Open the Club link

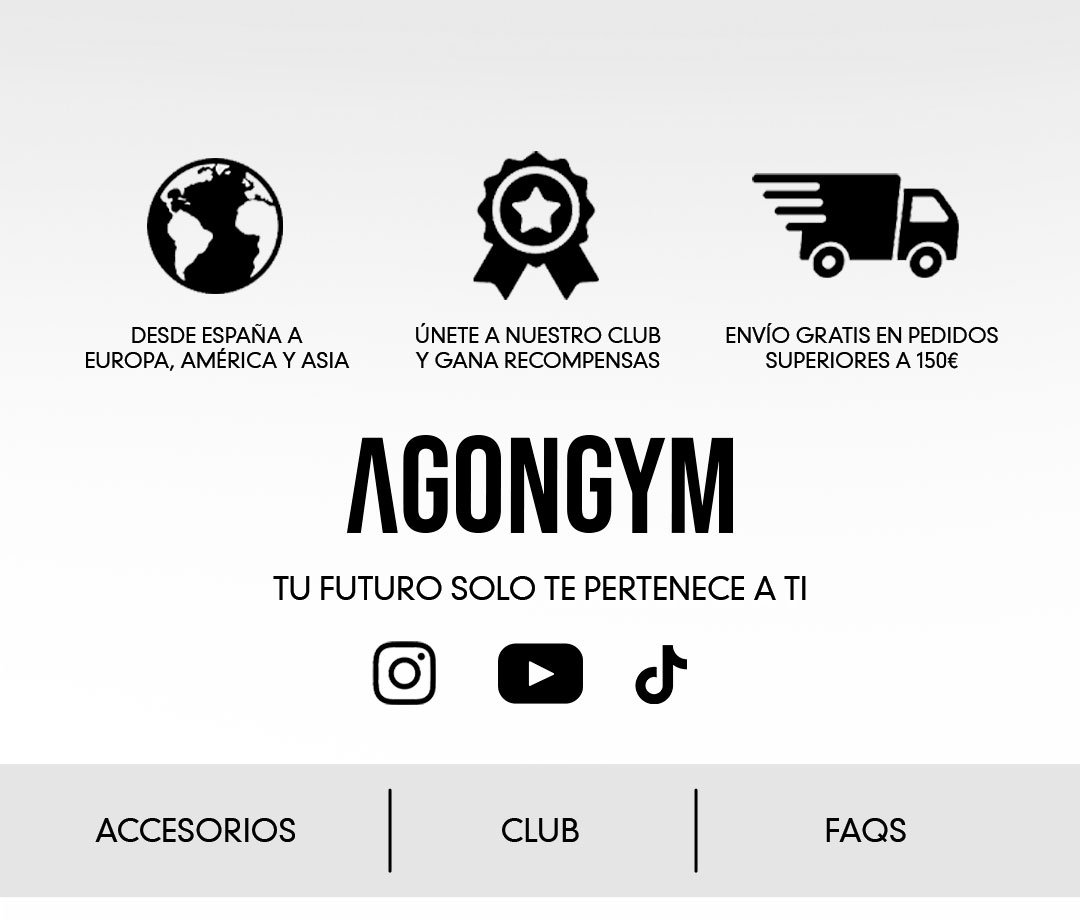tap(540, 831)
